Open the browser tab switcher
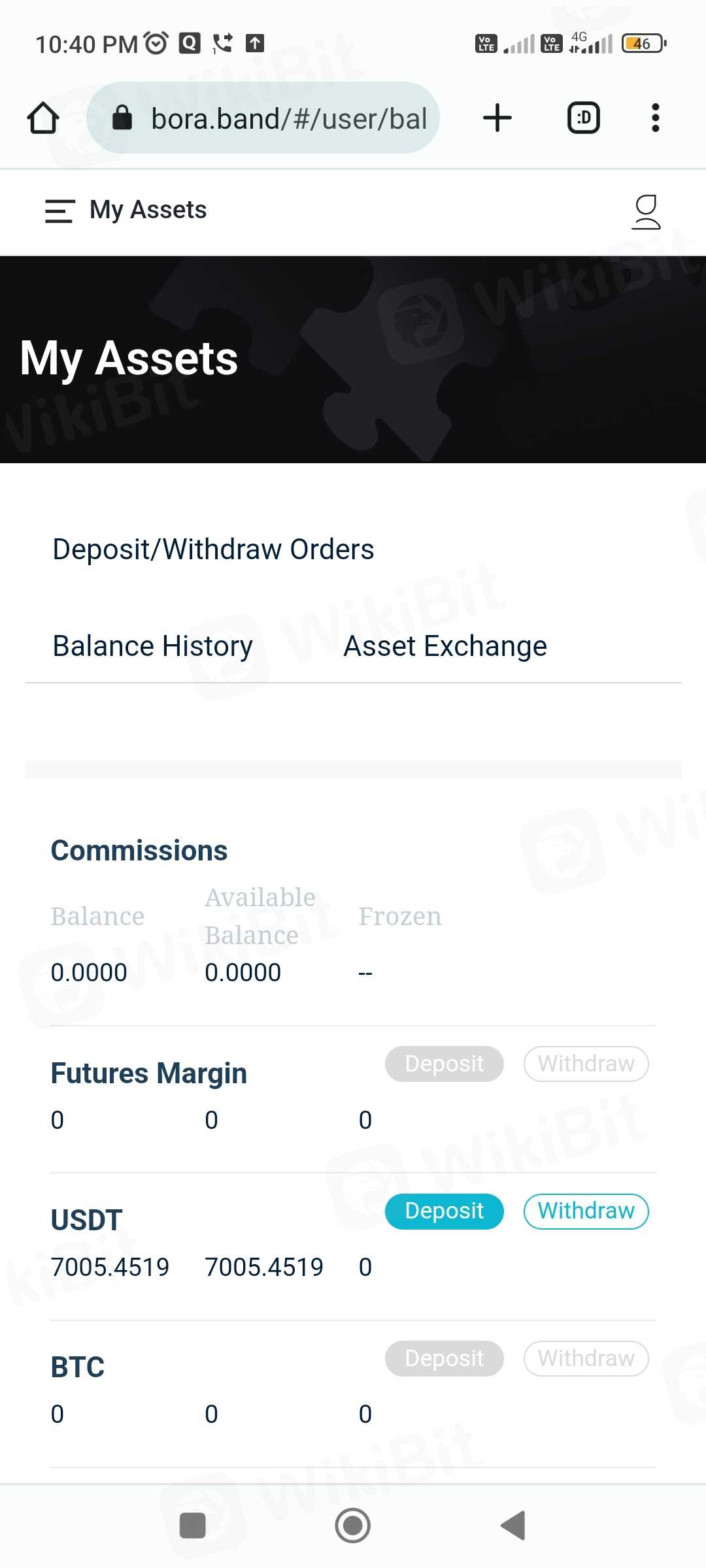 [583, 118]
